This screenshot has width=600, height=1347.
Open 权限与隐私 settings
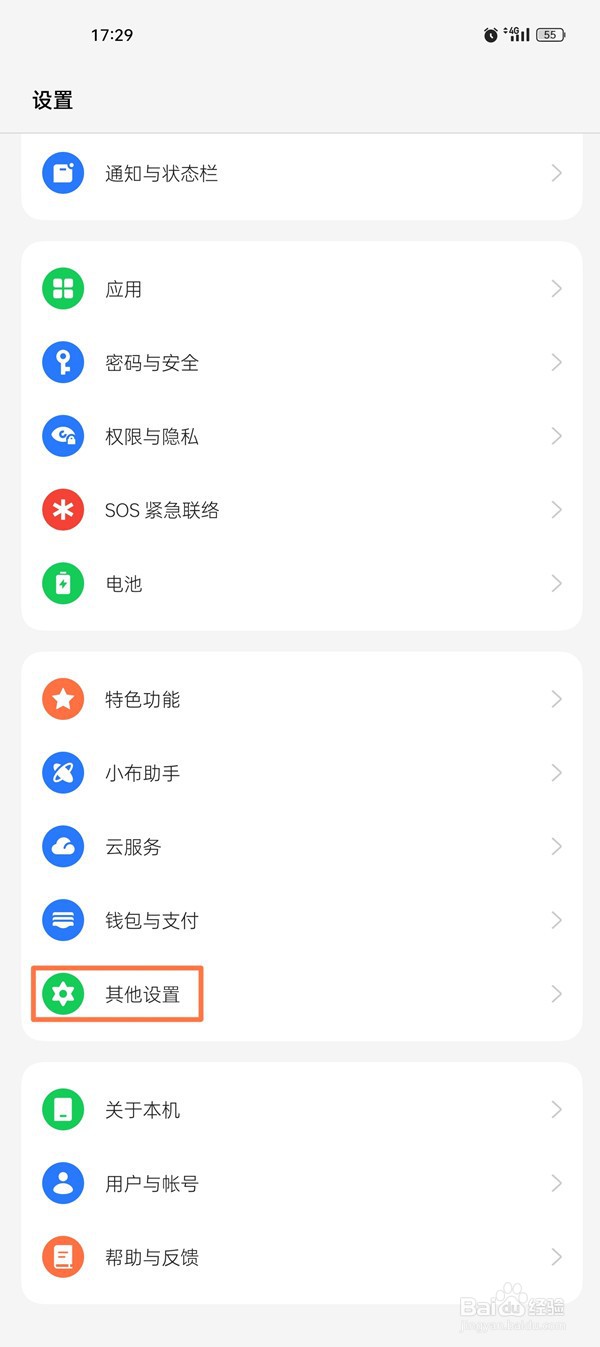point(301,436)
